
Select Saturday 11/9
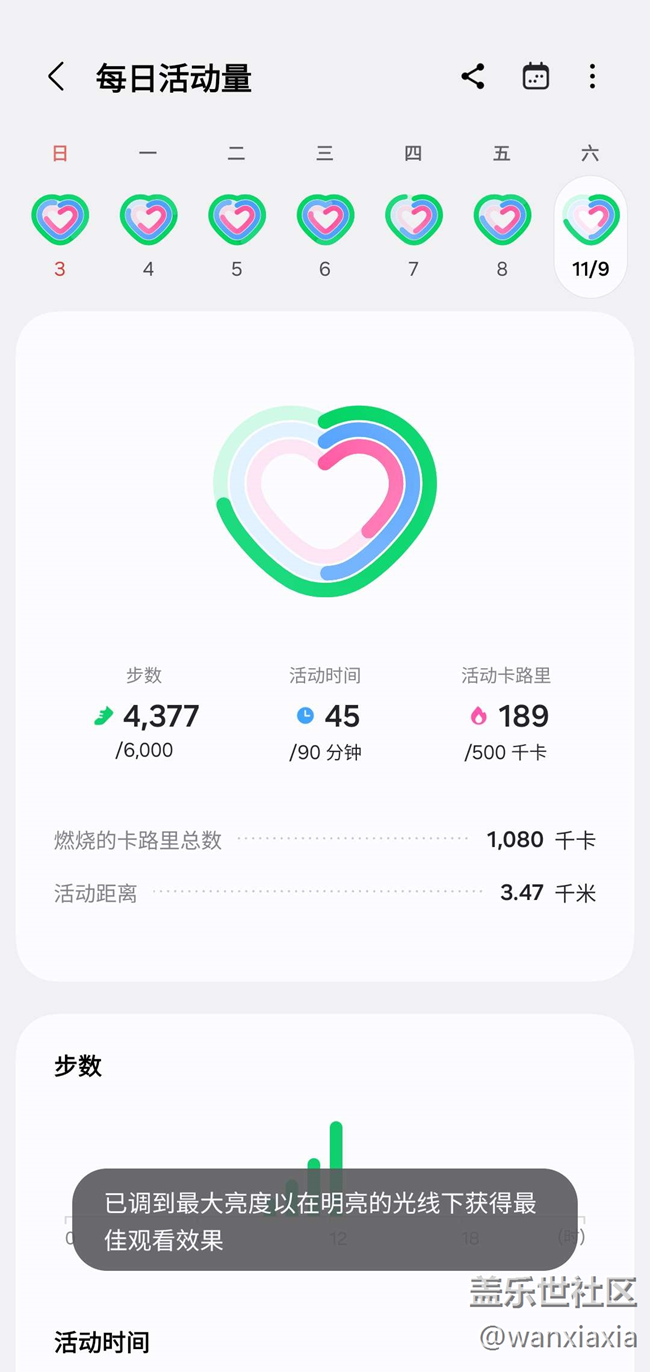pyautogui.click(x=590, y=235)
